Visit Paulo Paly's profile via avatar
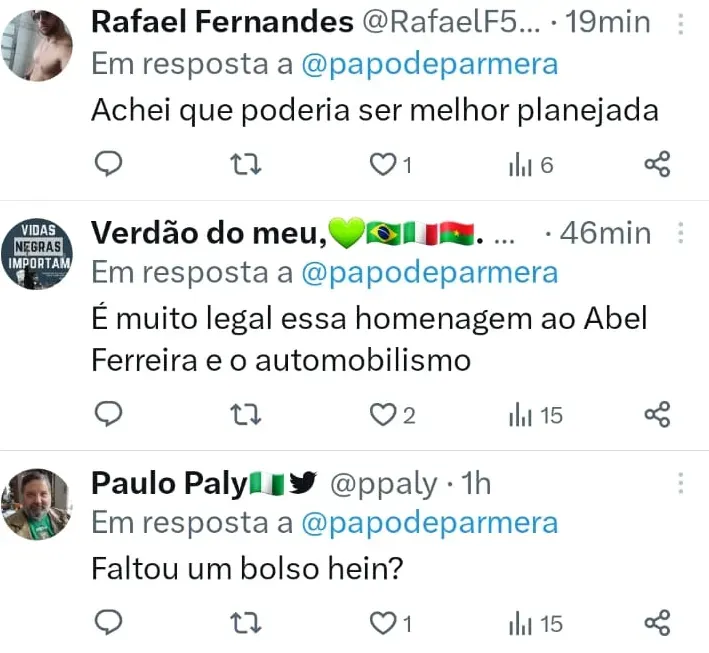The height and width of the screenshot is (653, 709). pyautogui.click(x=36, y=503)
